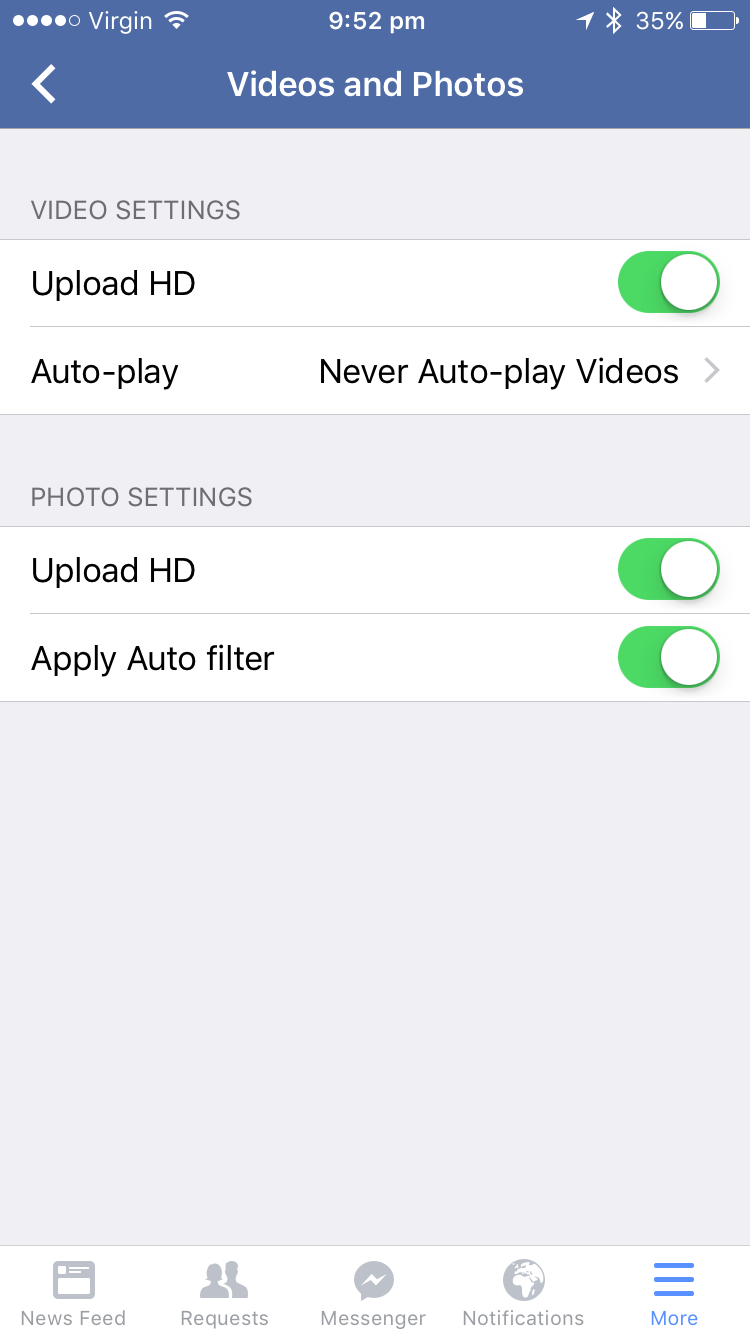This screenshot has height=1334, width=750.
Task: View the Notifications tab
Action: (x=523, y=1292)
